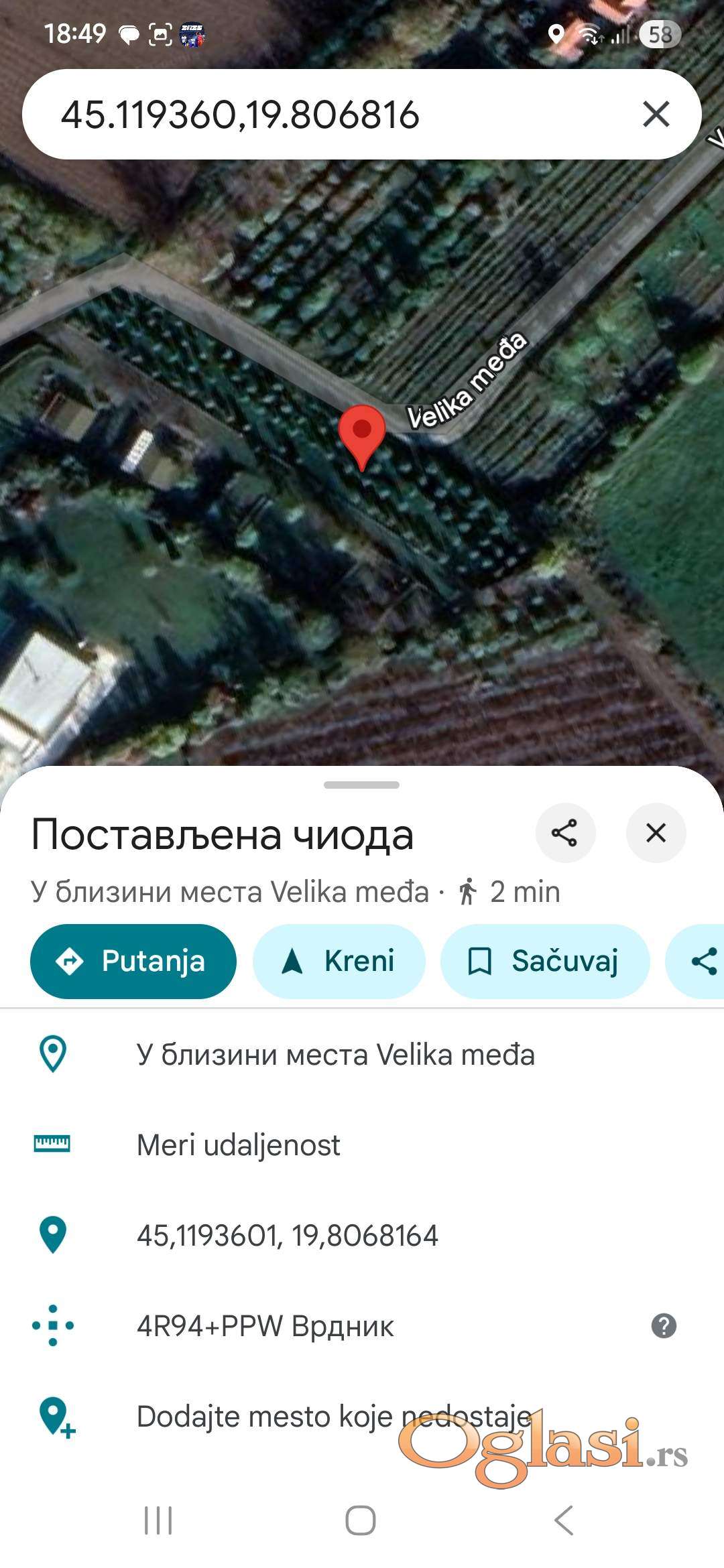Save this place with Sačuvaj

point(544,961)
